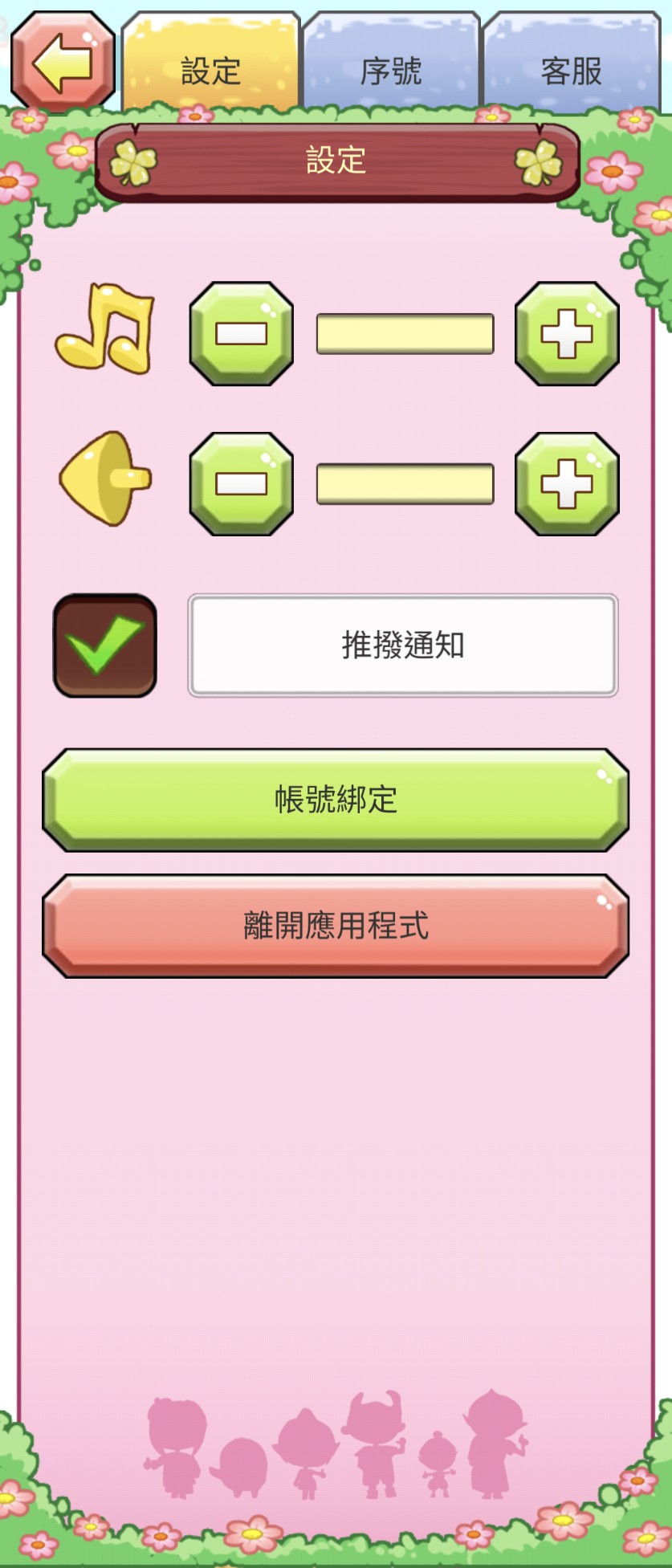672x1568 pixels.
Task: Open 帳號綁定 account binding
Action: coord(336,800)
